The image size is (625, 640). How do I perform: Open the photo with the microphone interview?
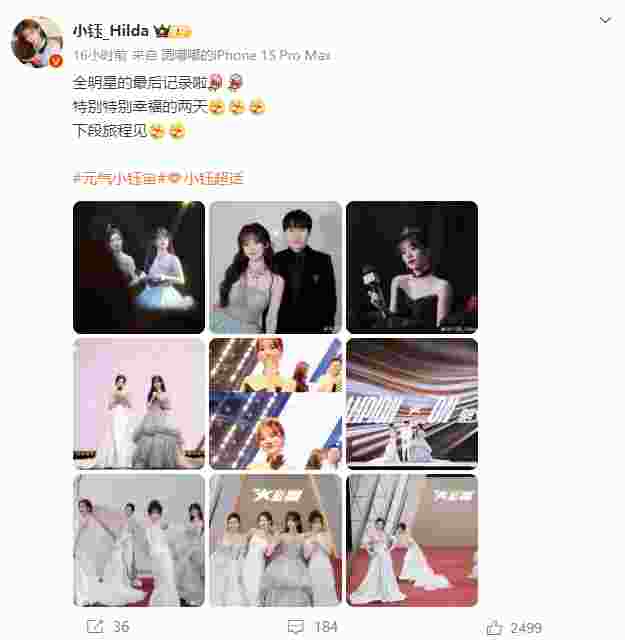(x=411, y=267)
